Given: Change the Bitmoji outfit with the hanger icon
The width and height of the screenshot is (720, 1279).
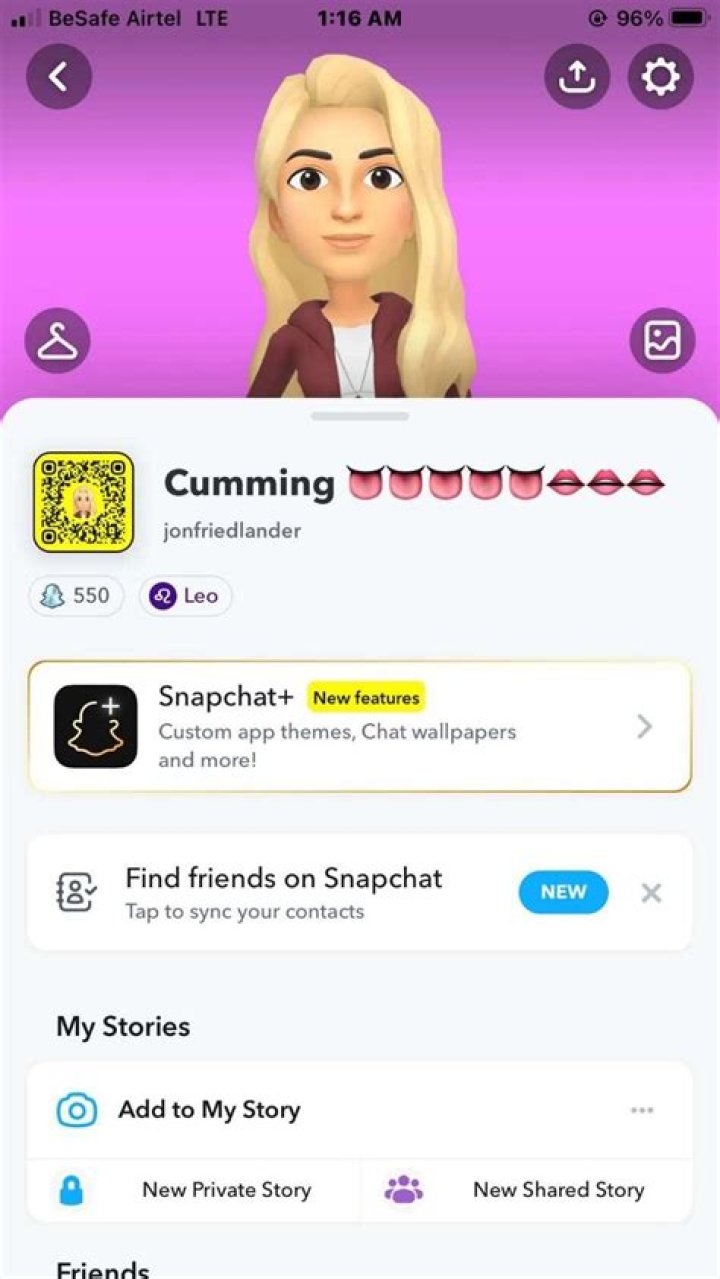Looking at the screenshot, I should [x=58, y=341].
